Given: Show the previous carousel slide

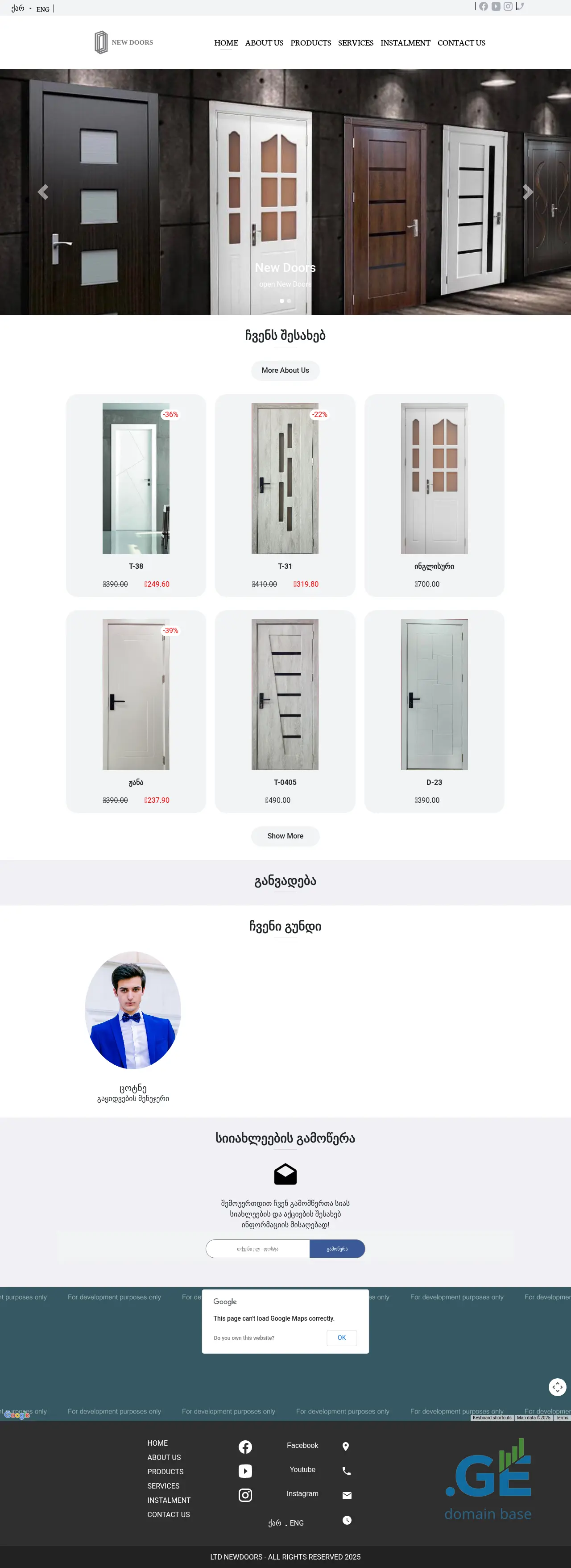Looking at the screenshot, I should click(42, 192).
